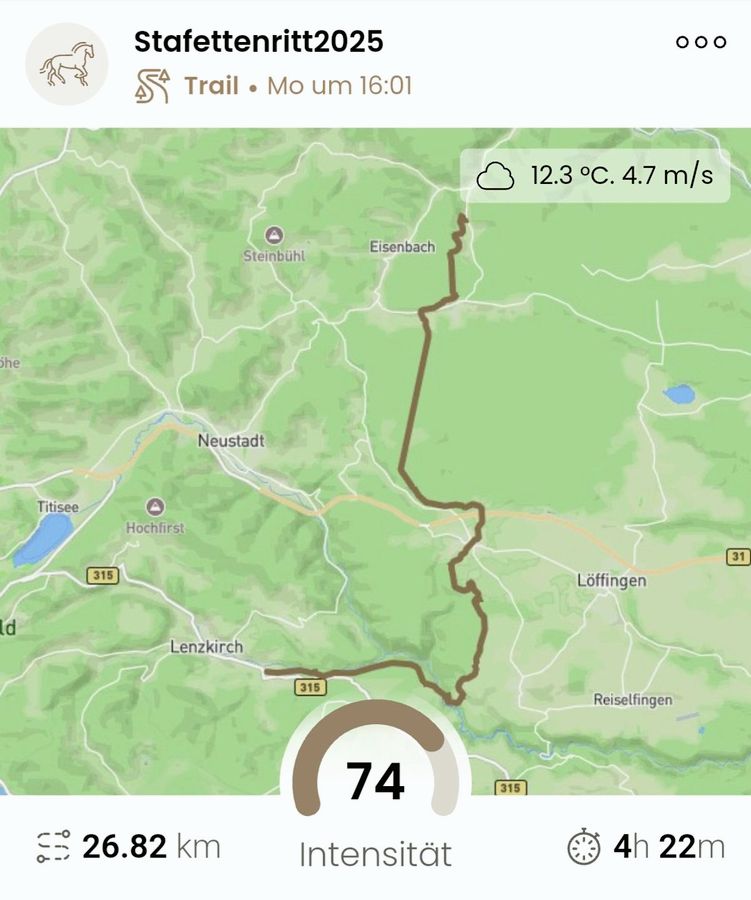Open the three-dot overflow menu
Screen dimensions: 751x900
[700, 42]
